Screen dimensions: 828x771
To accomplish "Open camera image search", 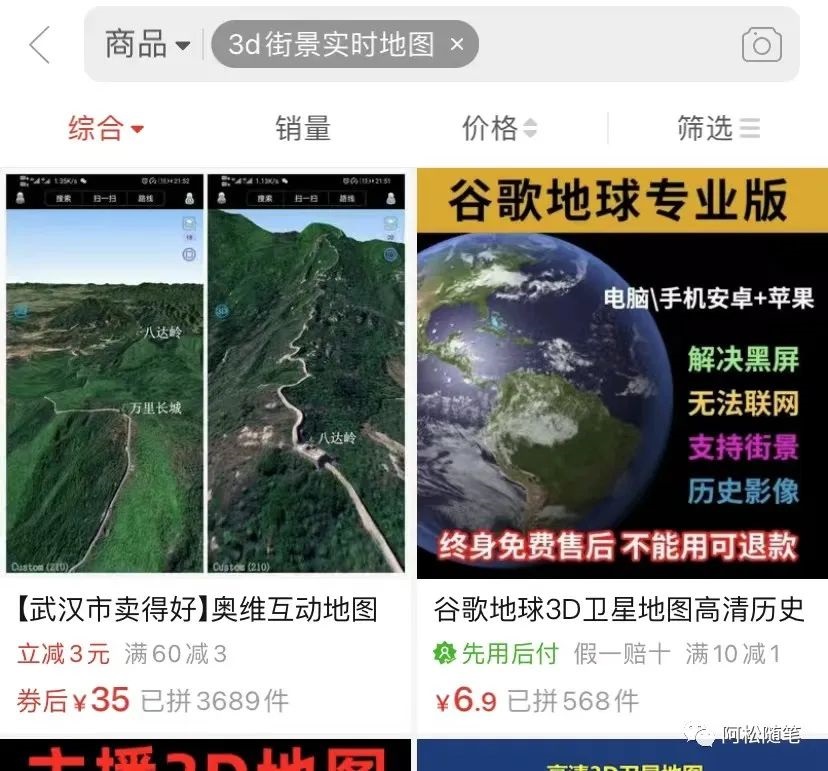I will (761, 45).
